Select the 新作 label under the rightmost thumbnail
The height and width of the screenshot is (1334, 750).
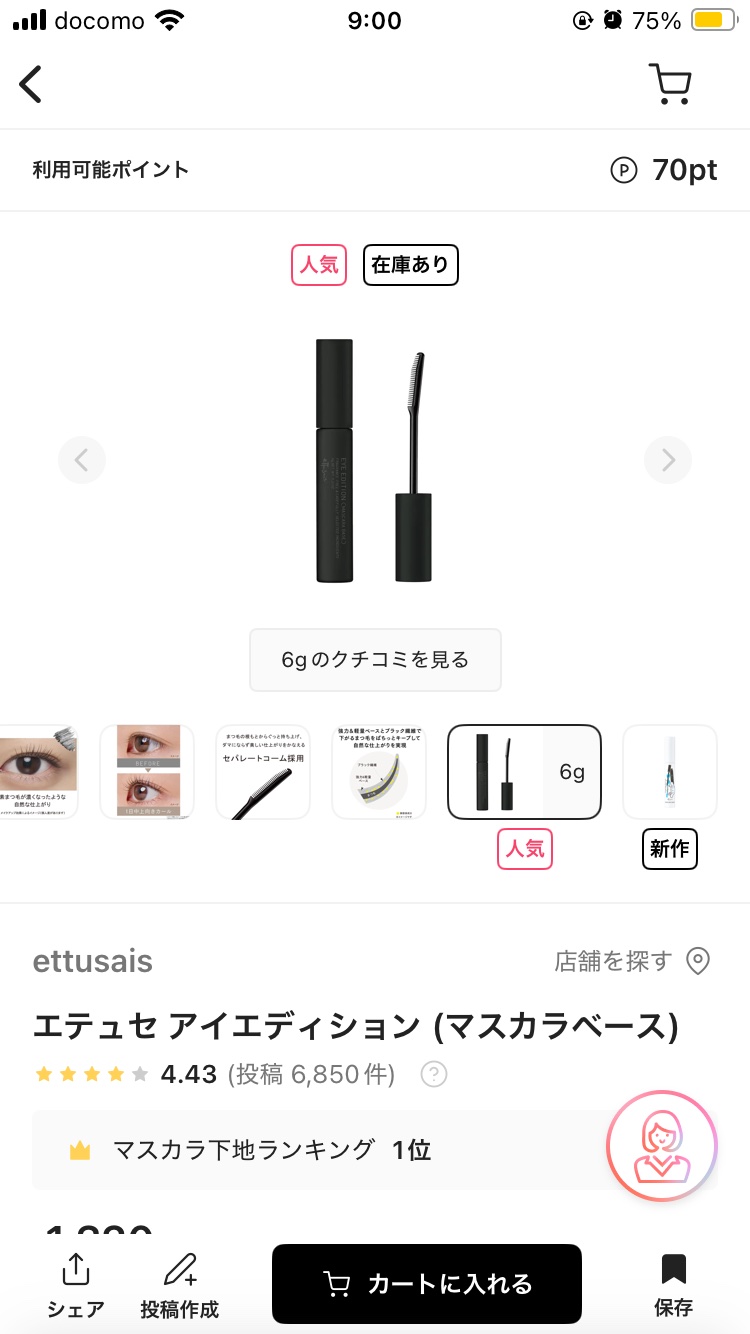point(669,849)
